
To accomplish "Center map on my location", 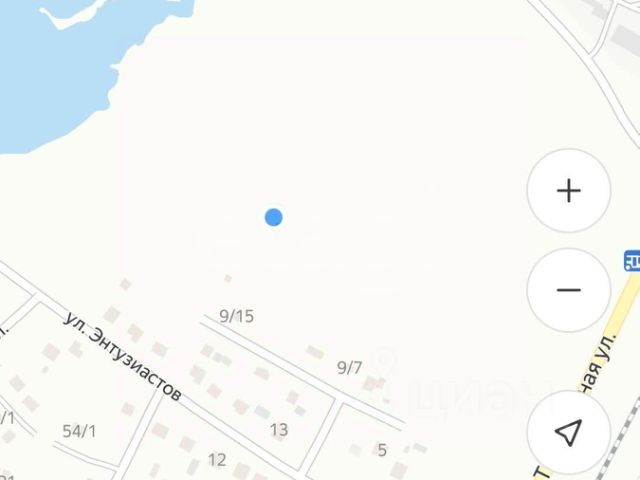I will click(568, 432).
